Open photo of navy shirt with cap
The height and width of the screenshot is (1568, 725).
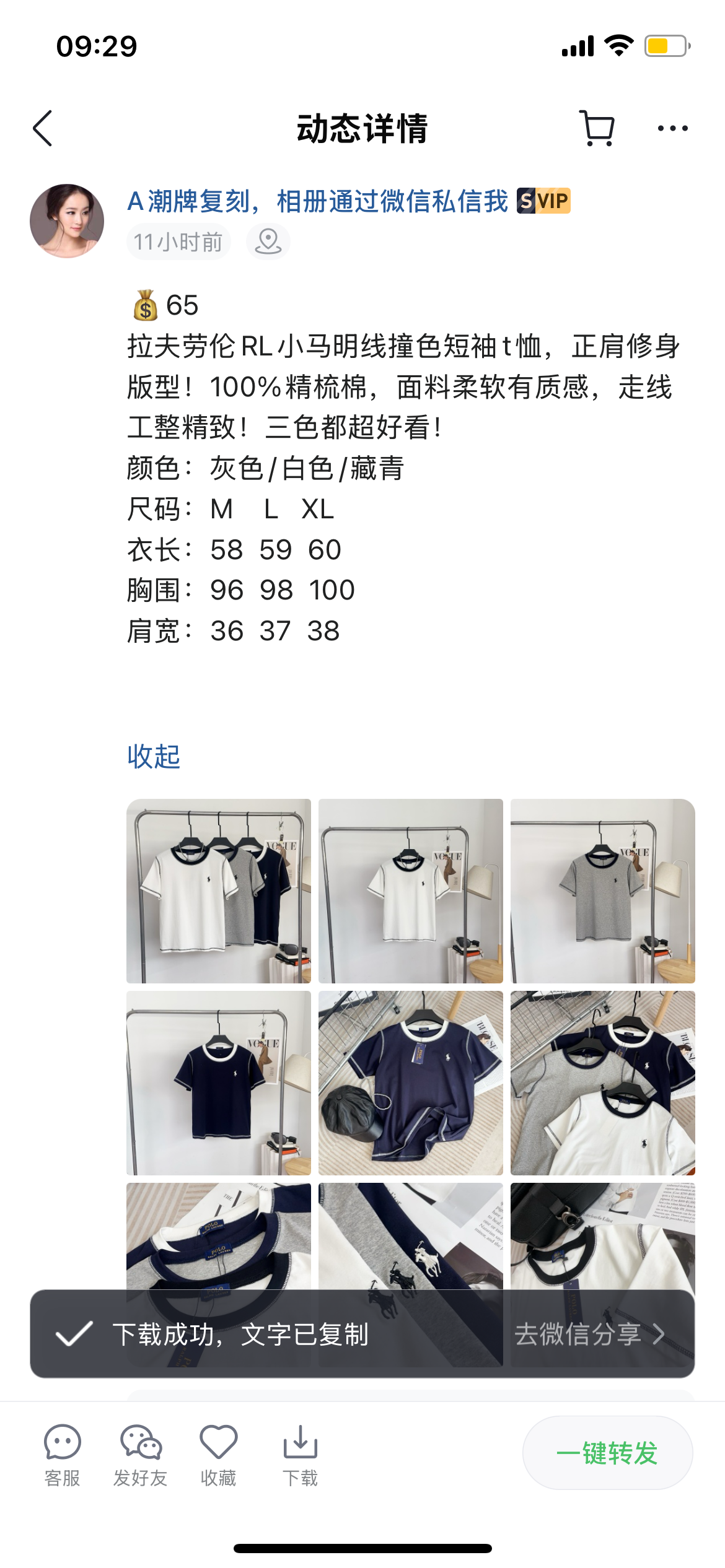[x=410, y=1082]
